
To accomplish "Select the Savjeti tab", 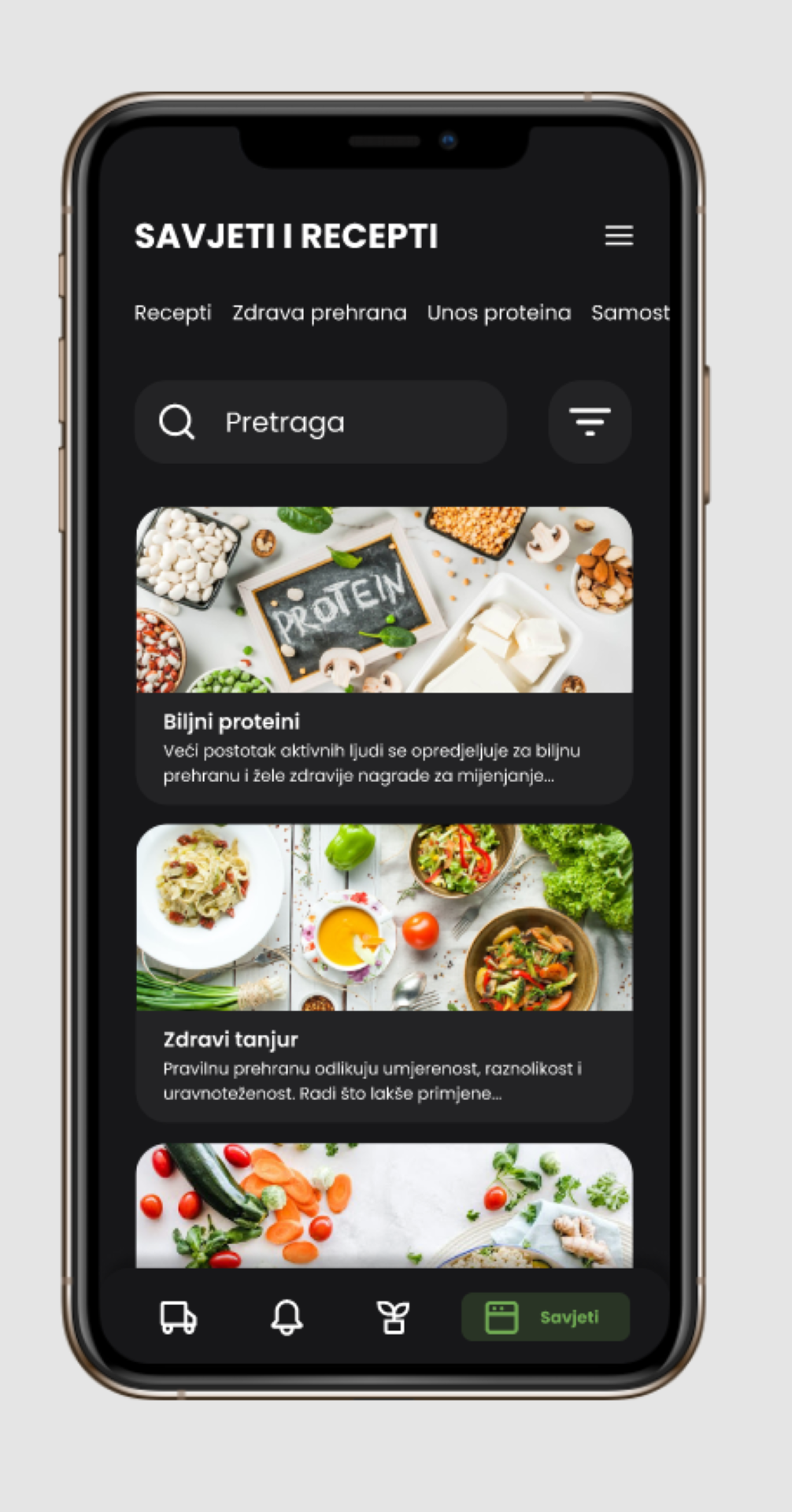I will (x=545, y=1317).
